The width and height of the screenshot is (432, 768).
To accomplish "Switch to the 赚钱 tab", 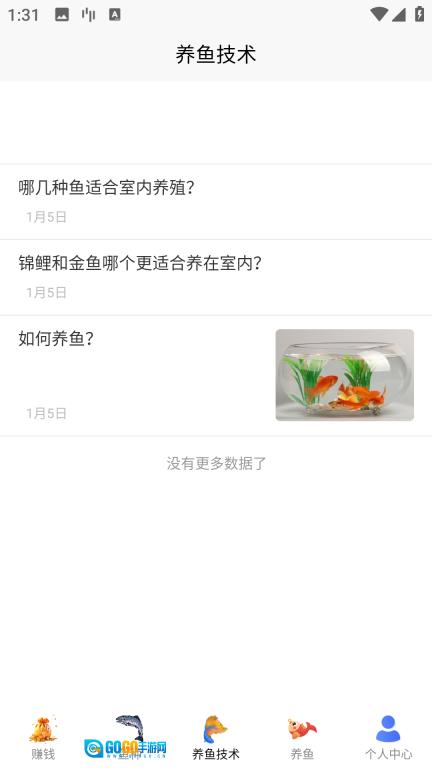I will tap(43, 738).
